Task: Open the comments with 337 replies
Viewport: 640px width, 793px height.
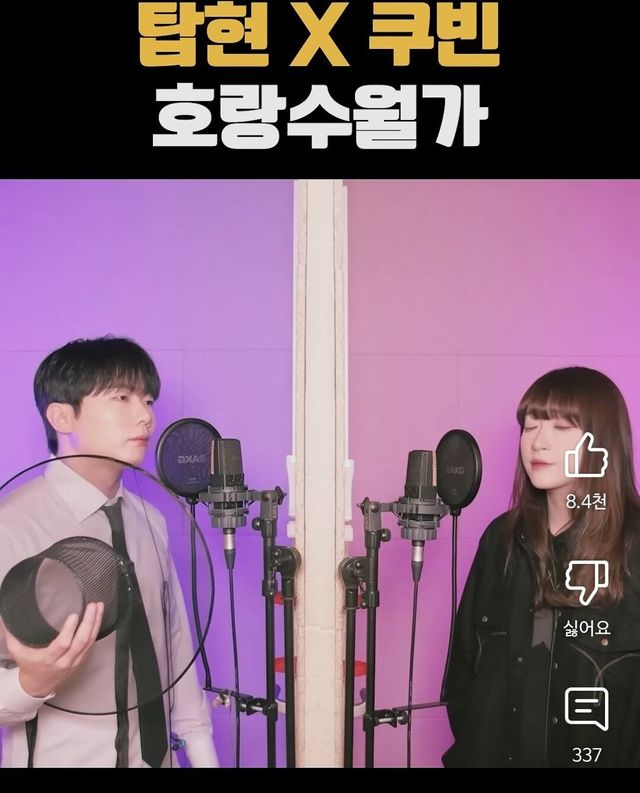Action: pos(586,710)
